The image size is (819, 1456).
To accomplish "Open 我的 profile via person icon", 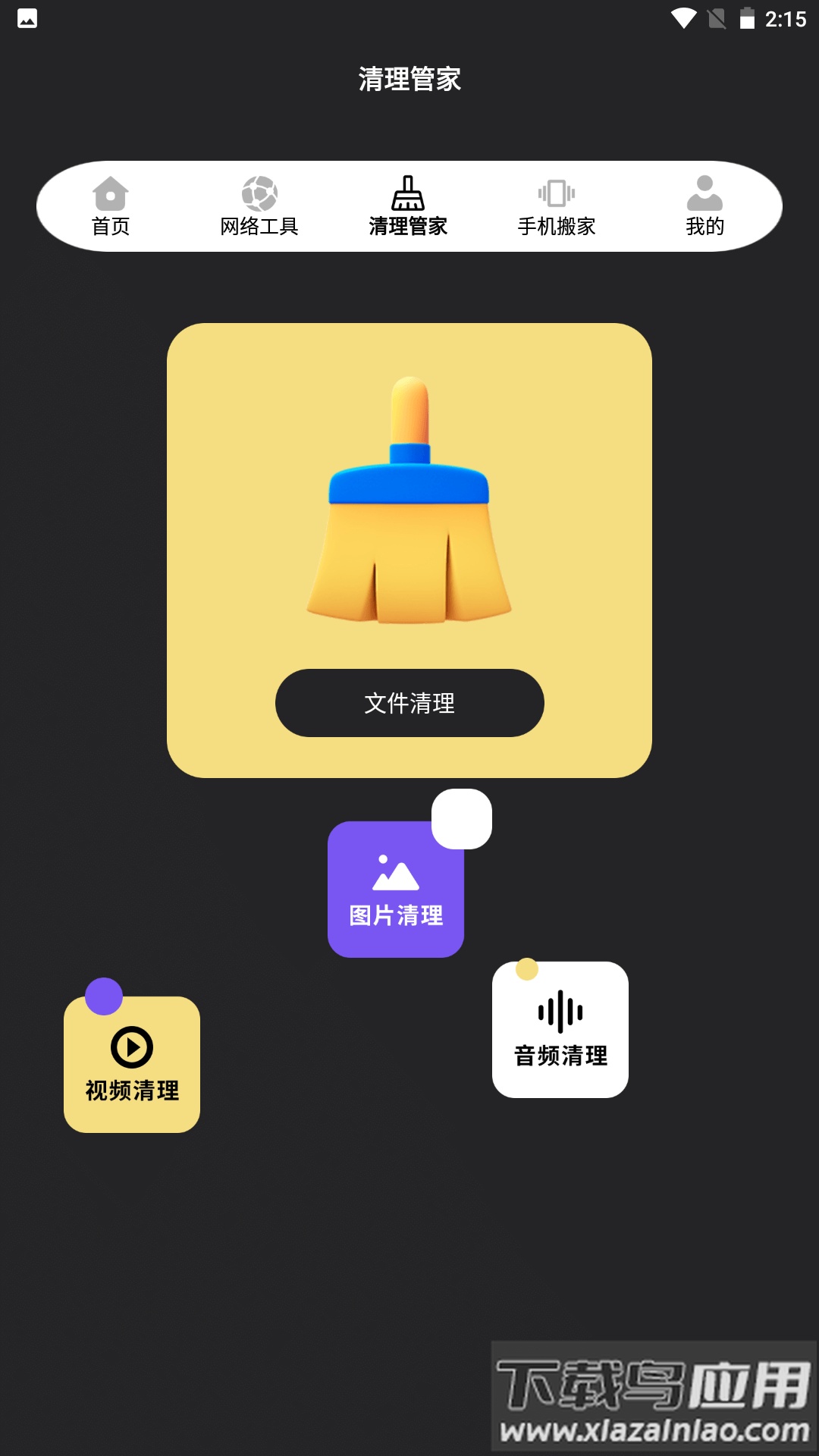I will pos(704,193).
